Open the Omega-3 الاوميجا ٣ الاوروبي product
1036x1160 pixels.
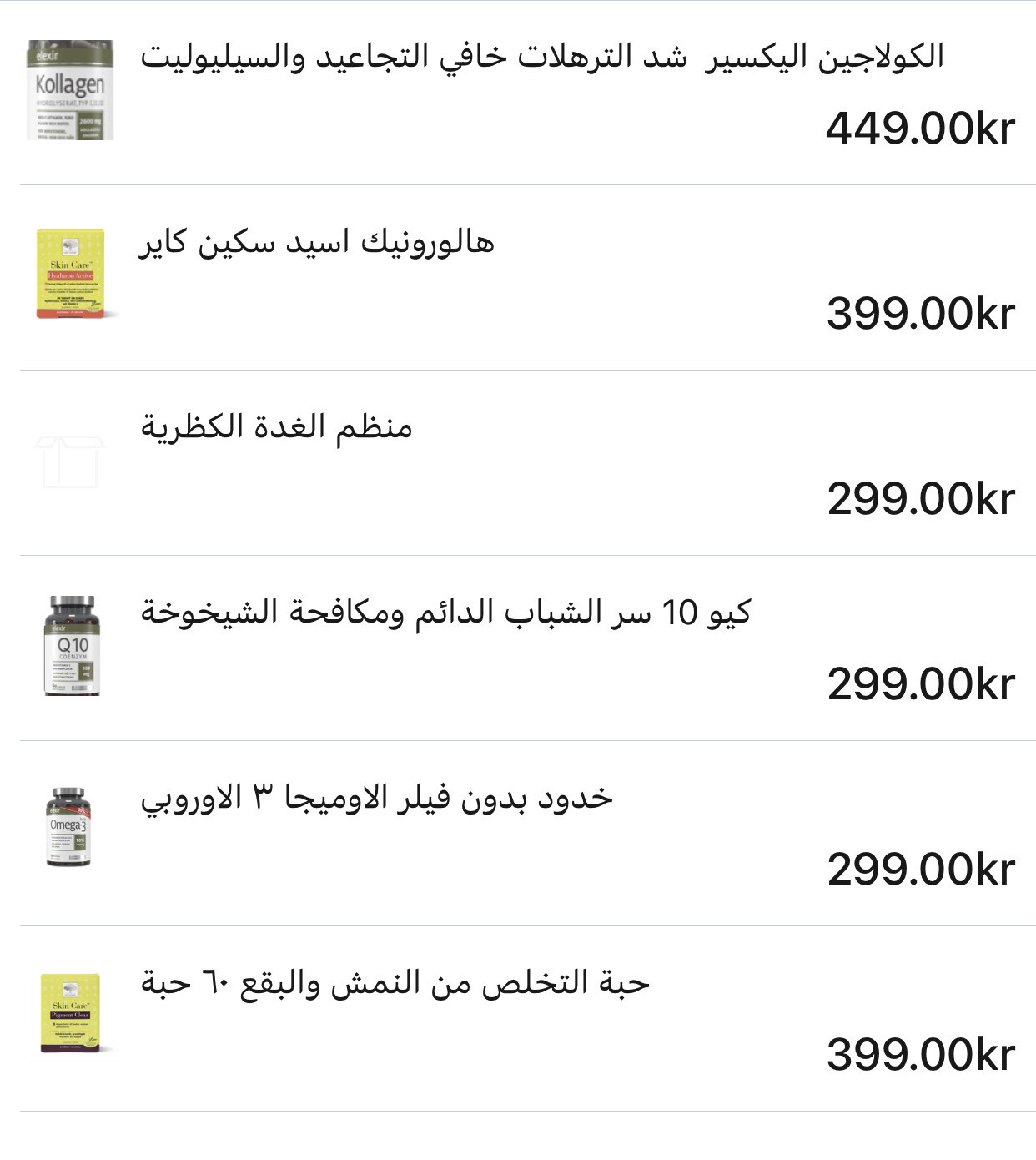point(377,798)
